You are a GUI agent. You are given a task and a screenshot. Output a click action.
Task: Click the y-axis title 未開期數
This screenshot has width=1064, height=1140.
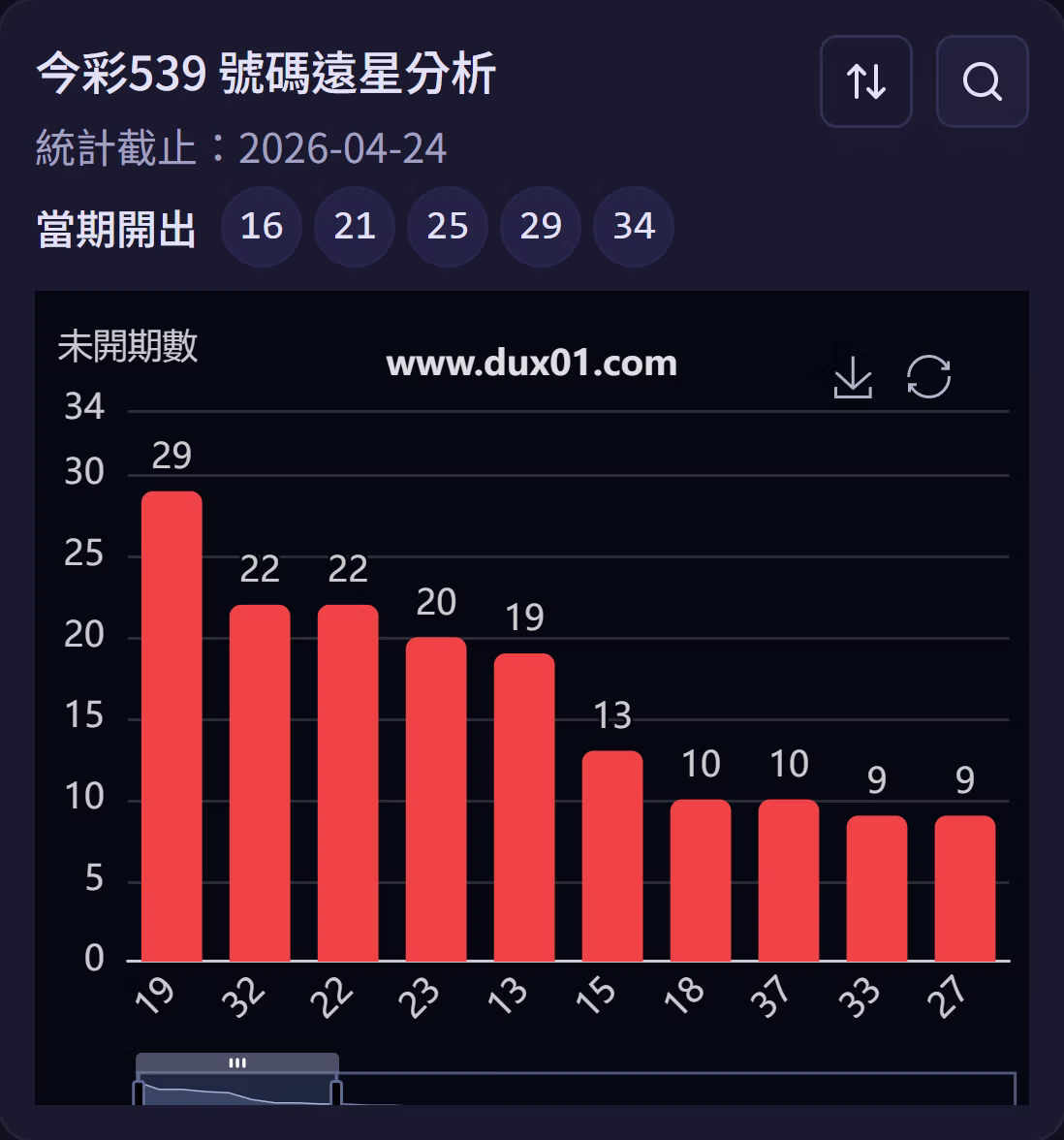[129, 348]
